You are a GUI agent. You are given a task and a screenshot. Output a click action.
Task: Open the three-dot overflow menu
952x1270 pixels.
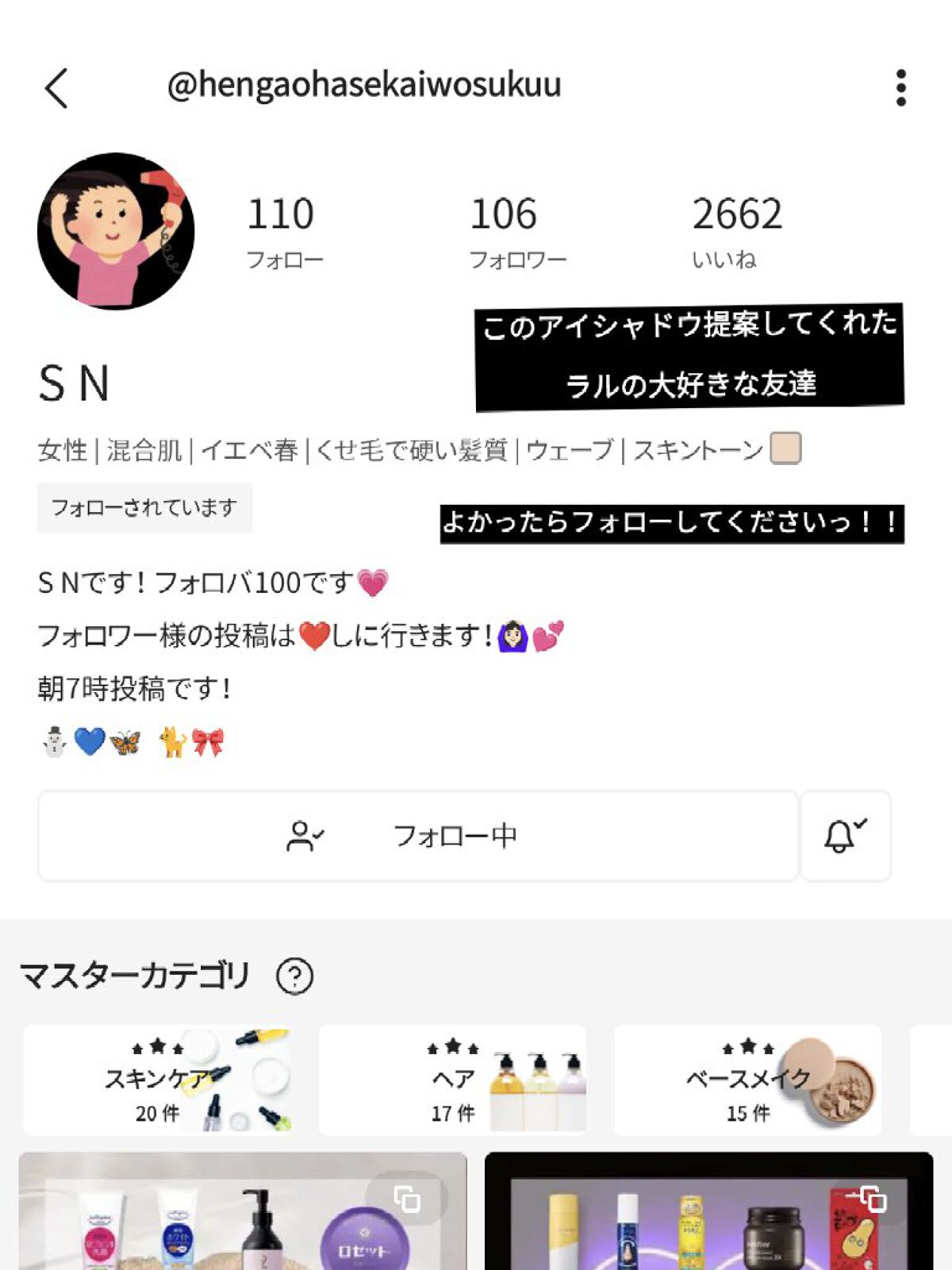[x=900, y=87]
